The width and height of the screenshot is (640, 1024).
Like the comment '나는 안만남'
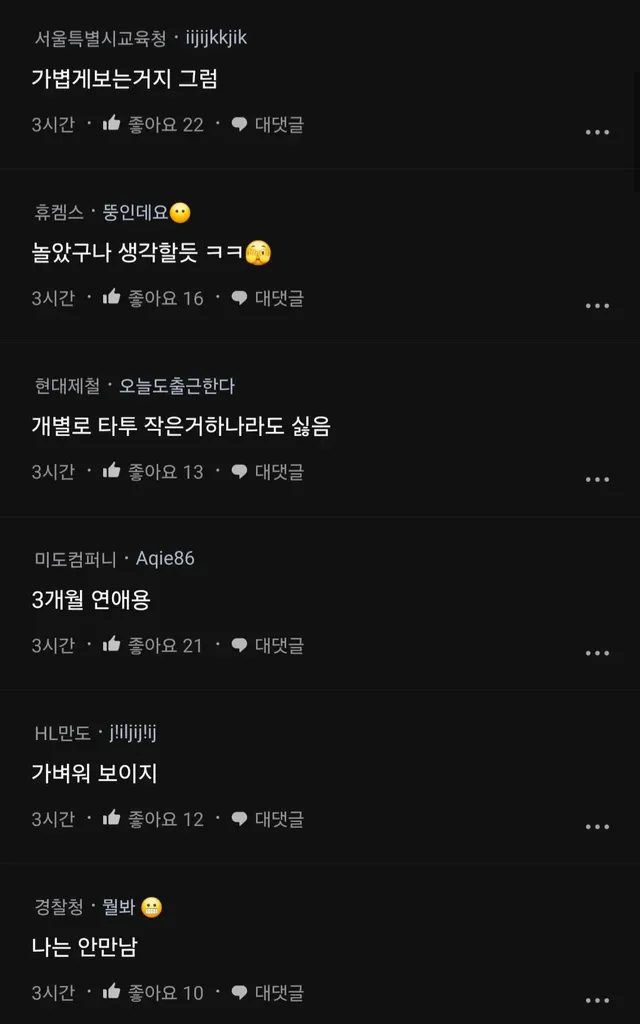pyautogui.click(x=153, y=992)
